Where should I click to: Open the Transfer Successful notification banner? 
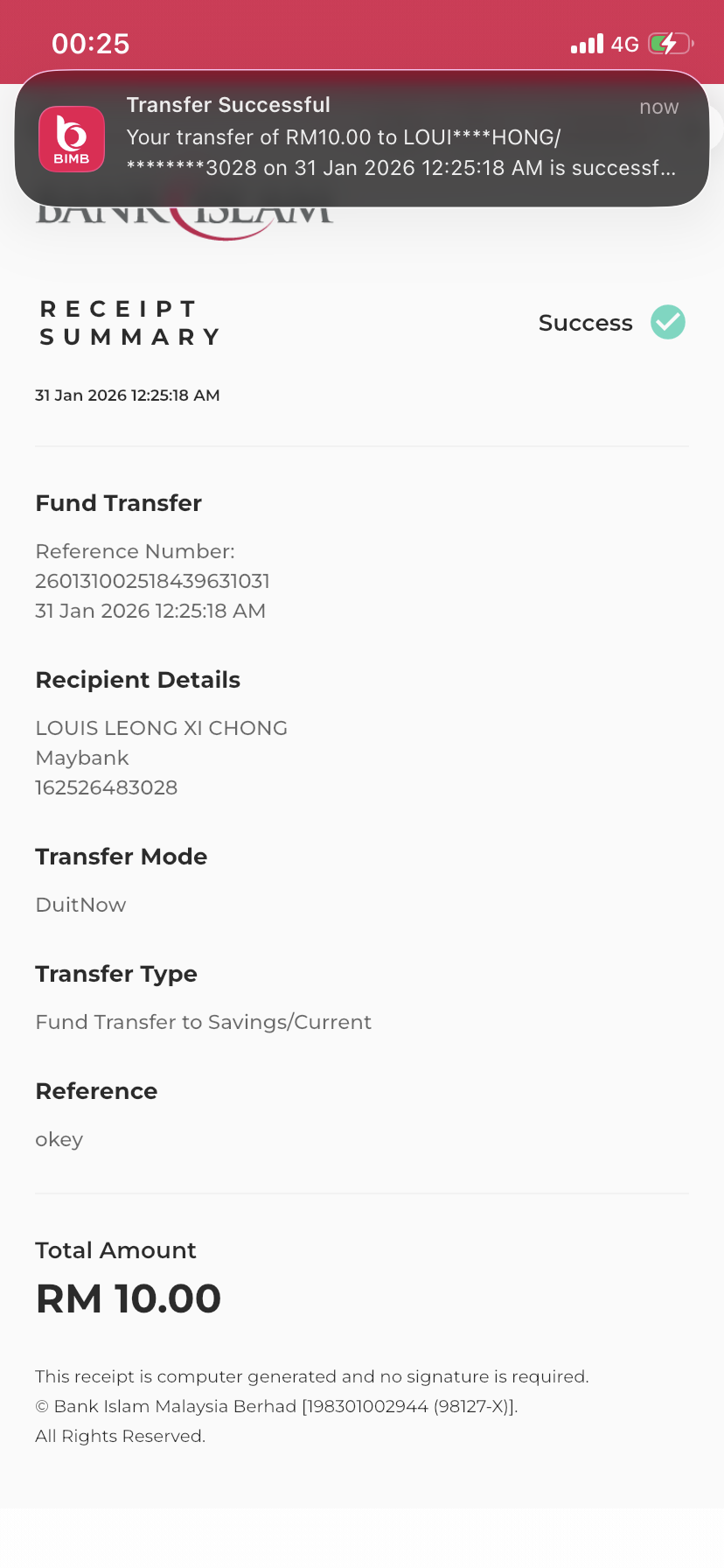[x=362, y=138]
